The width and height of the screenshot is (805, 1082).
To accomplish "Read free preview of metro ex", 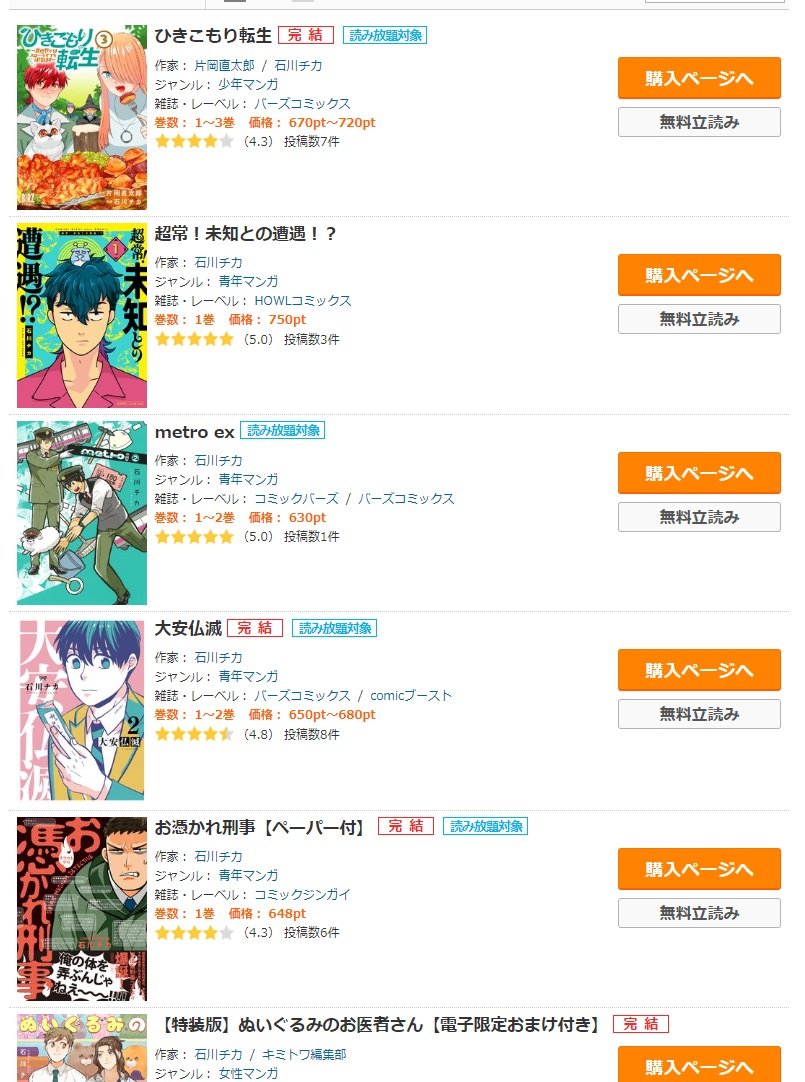I will pos(699,517).
